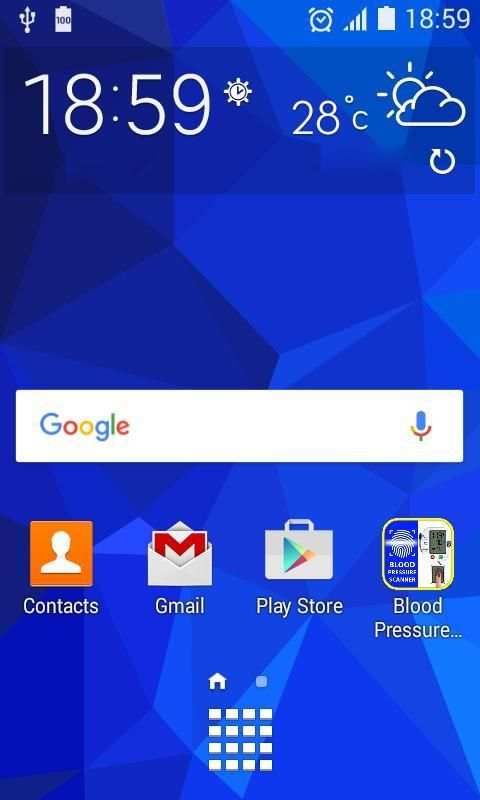
Task: Start voice search with the microphone
Action: point(421,426)
